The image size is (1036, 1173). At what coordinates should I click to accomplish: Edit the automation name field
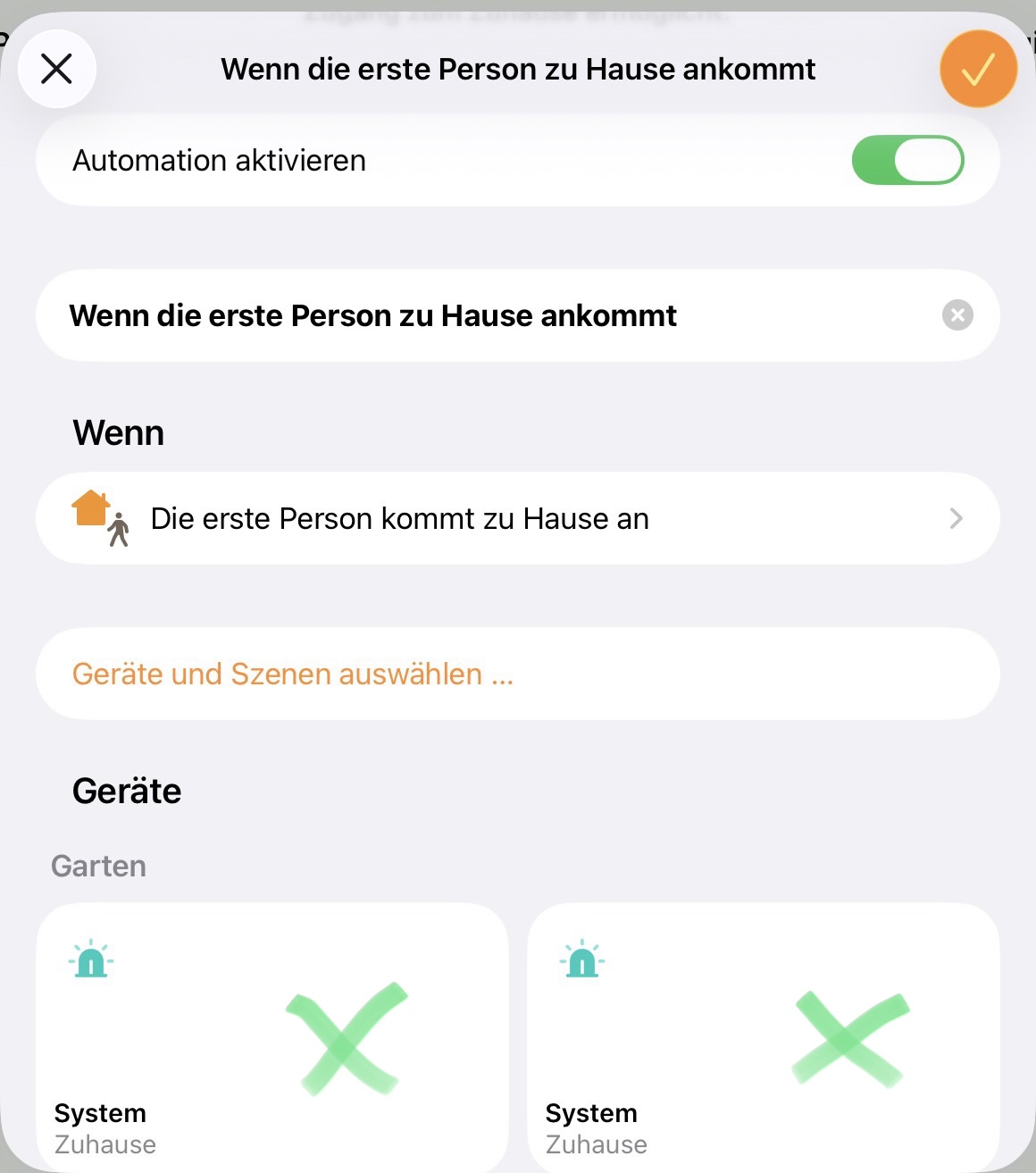[447, 315]
